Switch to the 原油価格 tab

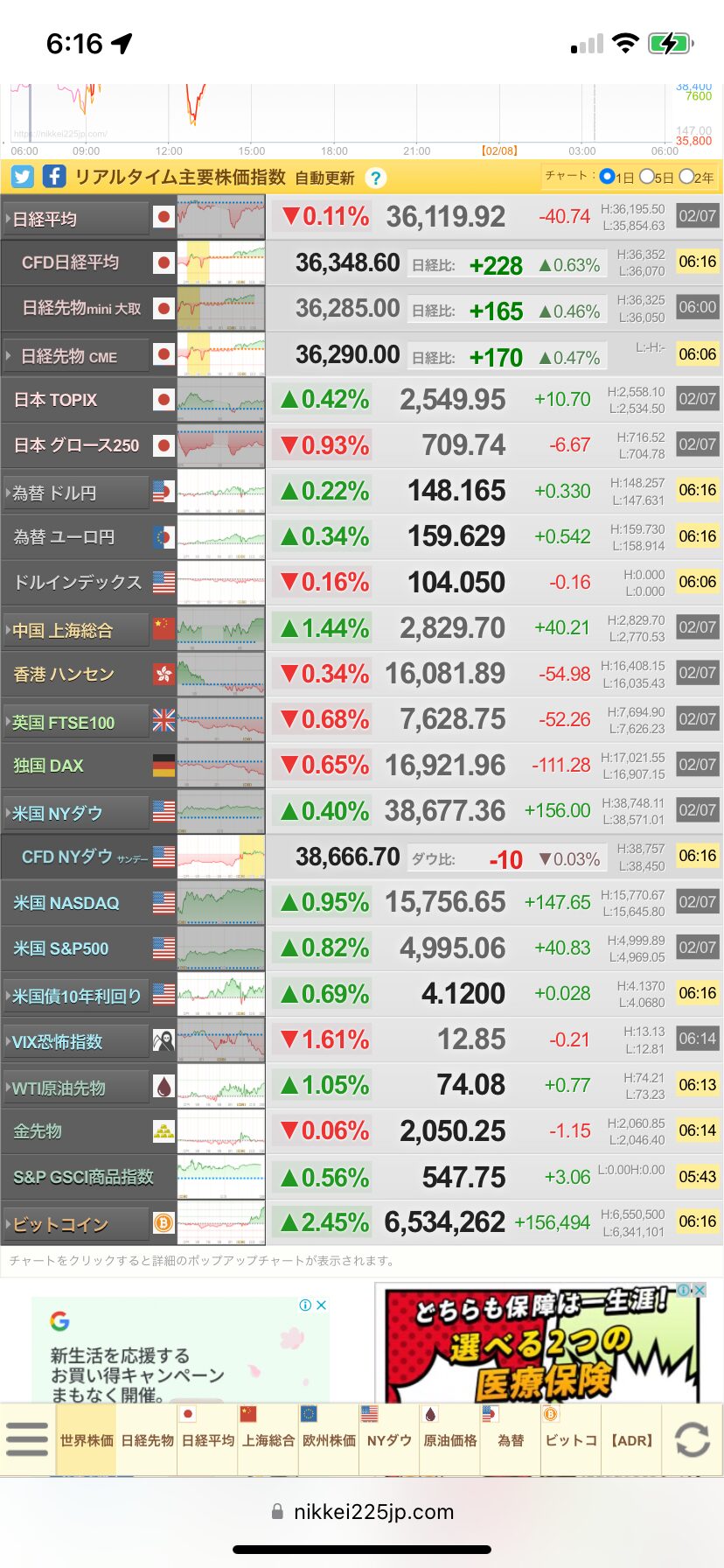pos(450,1440)
